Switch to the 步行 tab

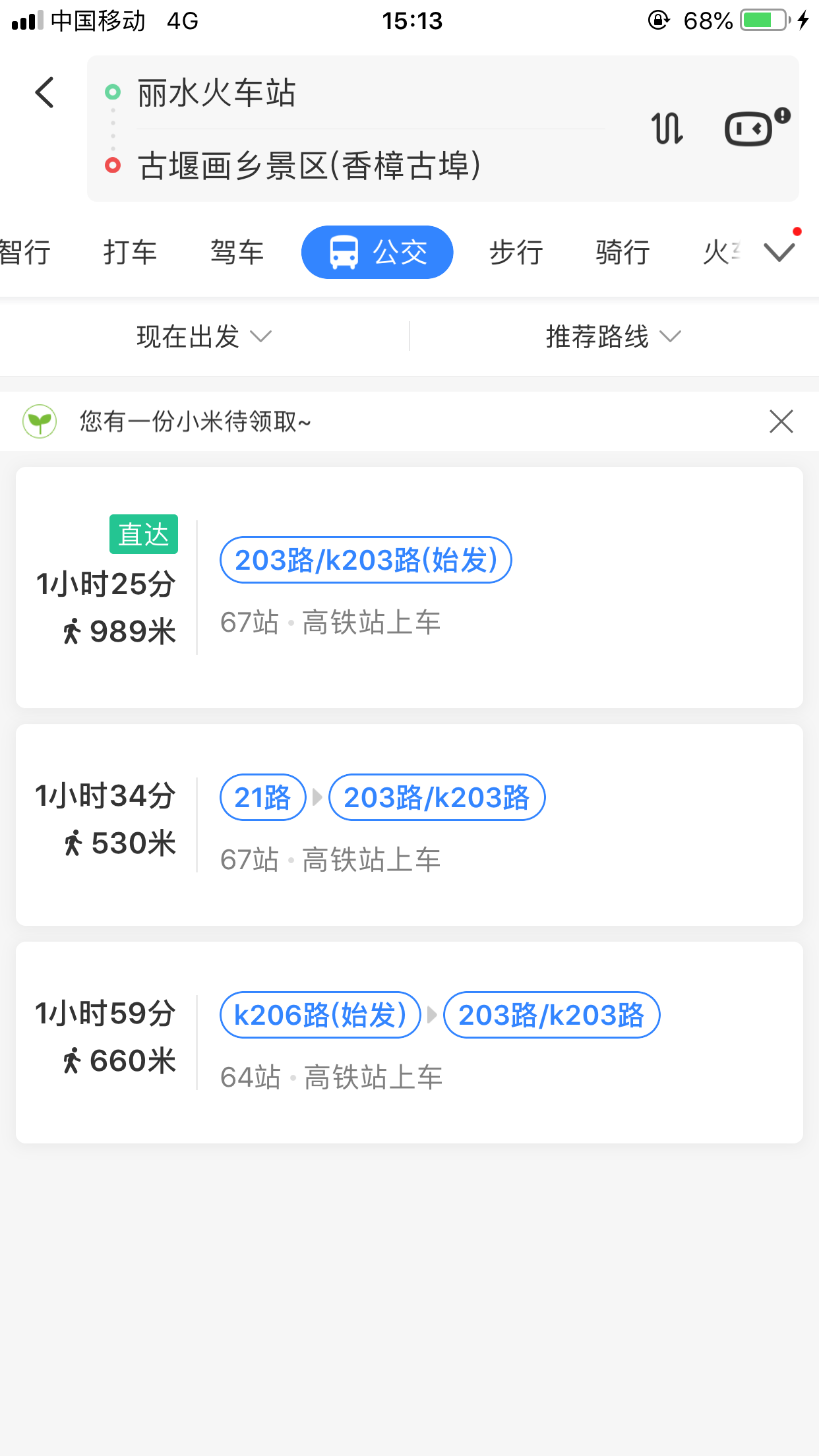pos(516,253)
